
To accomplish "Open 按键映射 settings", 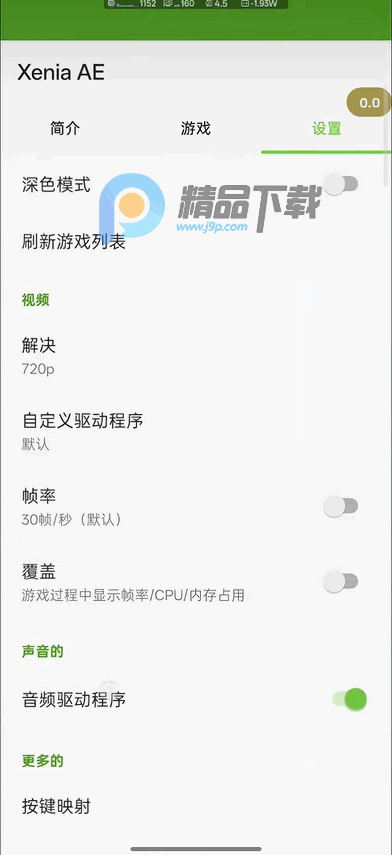I will click(x=196, y=806).
